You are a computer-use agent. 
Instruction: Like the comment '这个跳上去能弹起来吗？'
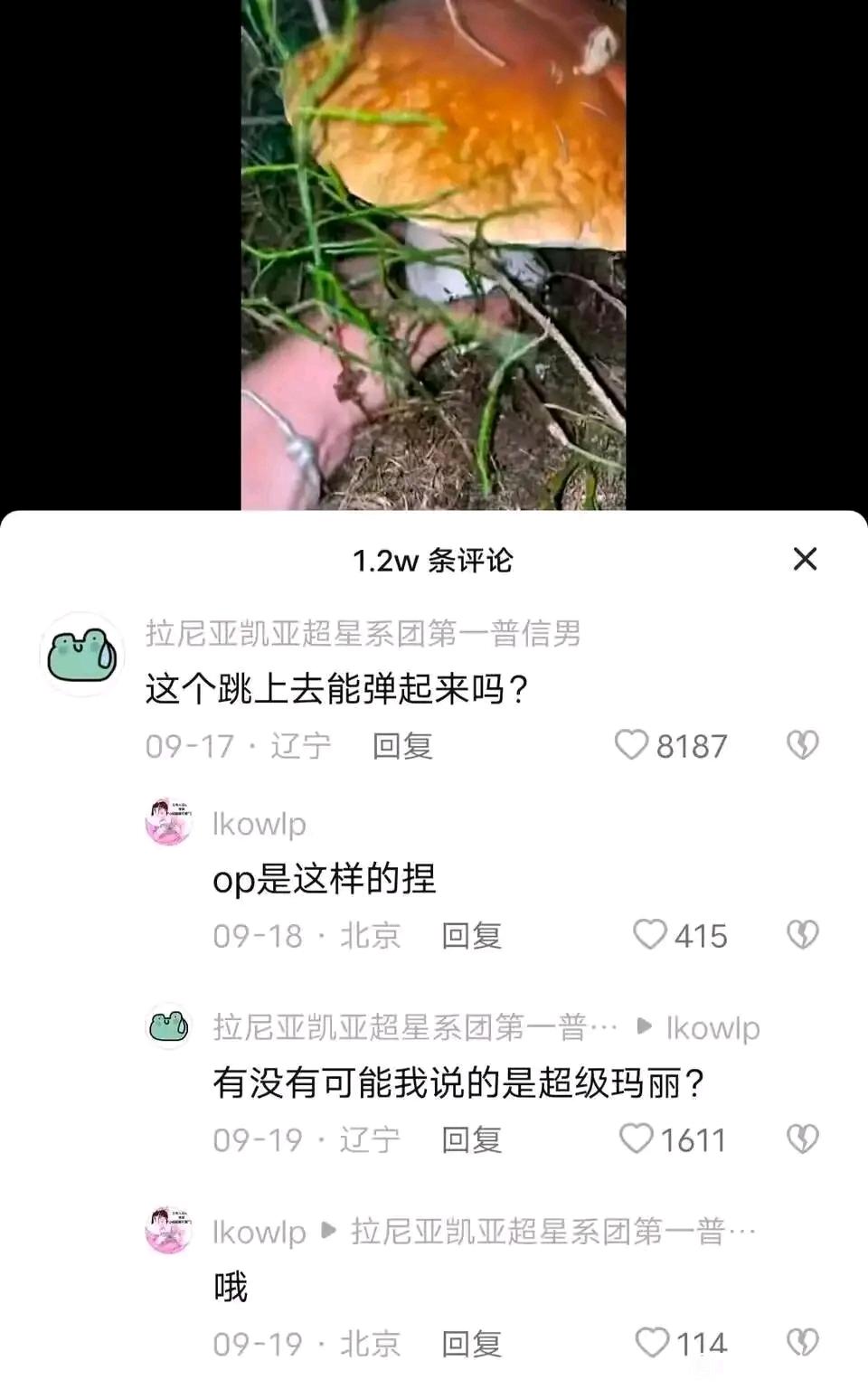632,745
